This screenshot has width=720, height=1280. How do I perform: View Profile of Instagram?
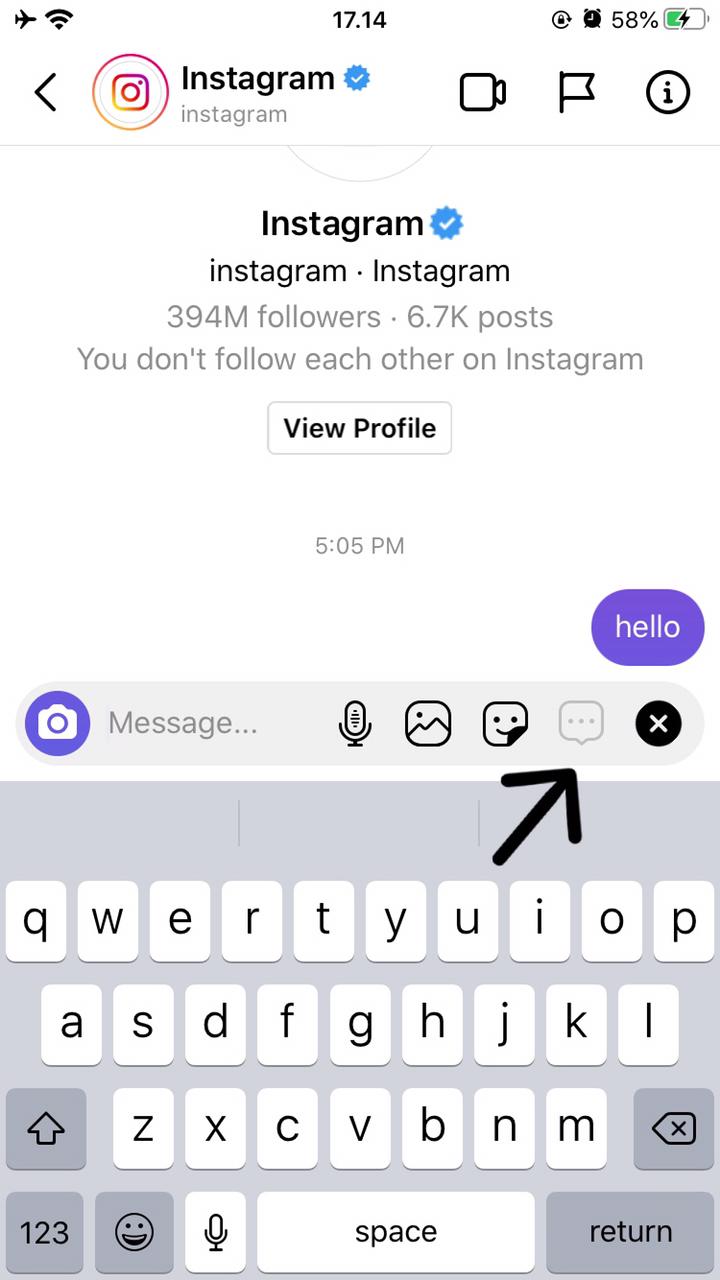[359, 428]
